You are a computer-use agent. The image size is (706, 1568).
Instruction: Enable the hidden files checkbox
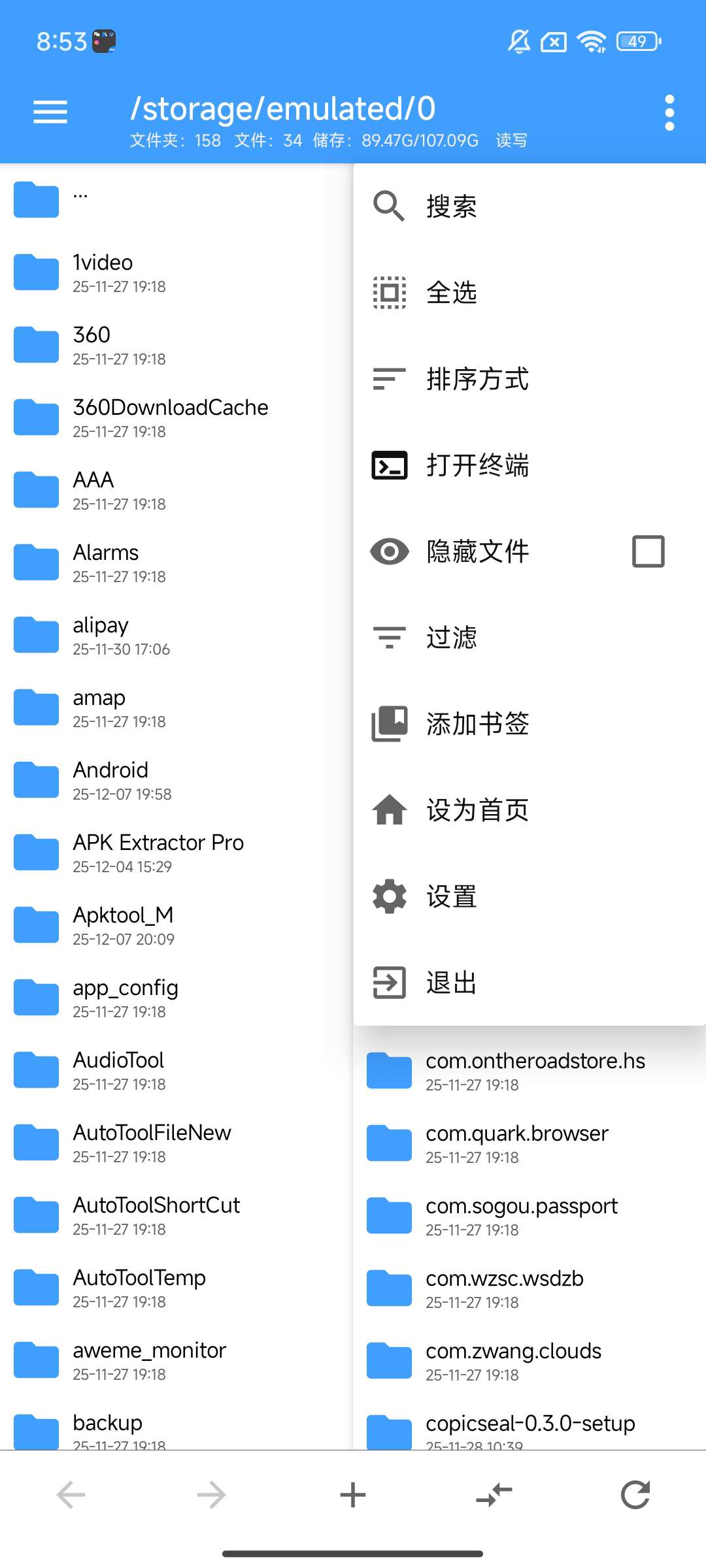tap(647, 551)
